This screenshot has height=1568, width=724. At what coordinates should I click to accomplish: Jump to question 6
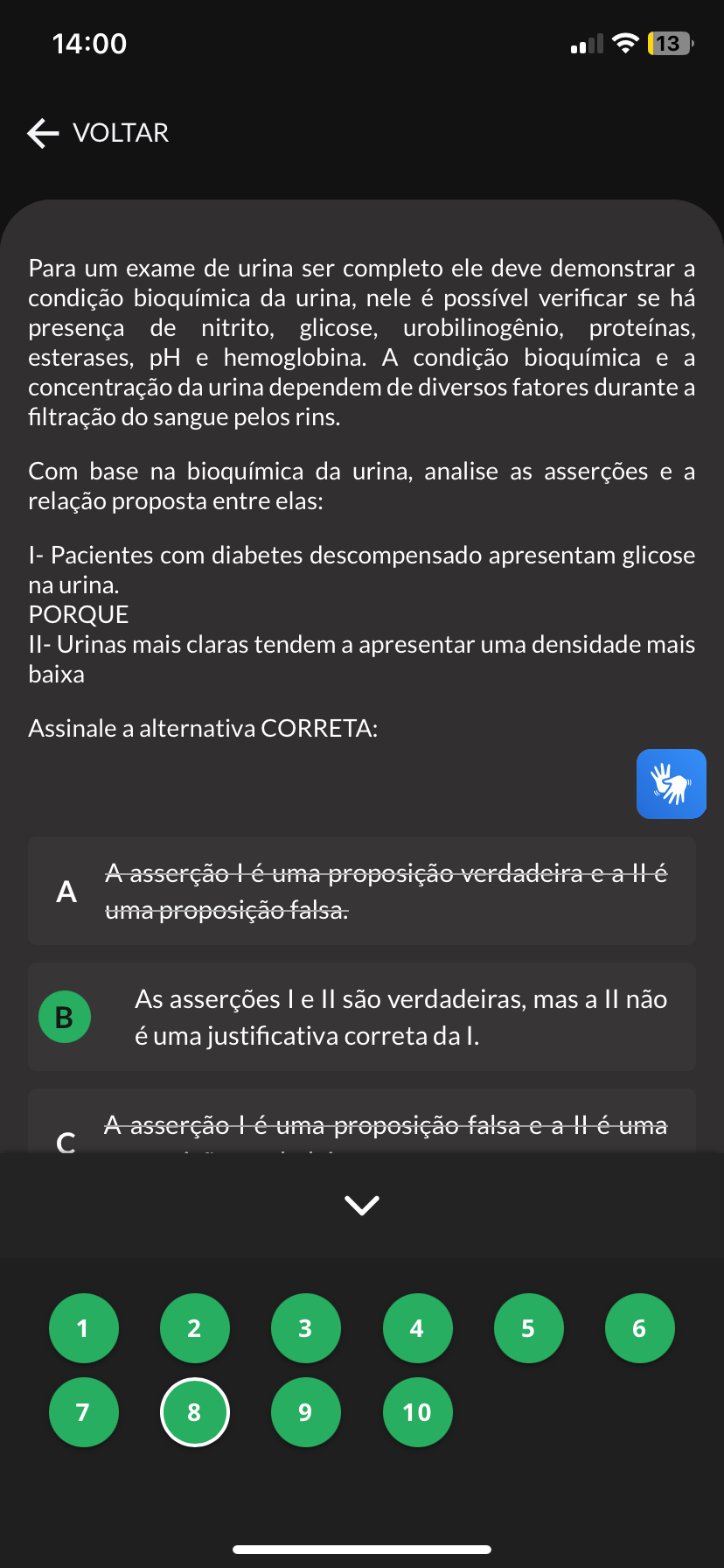coord(640,1328)
